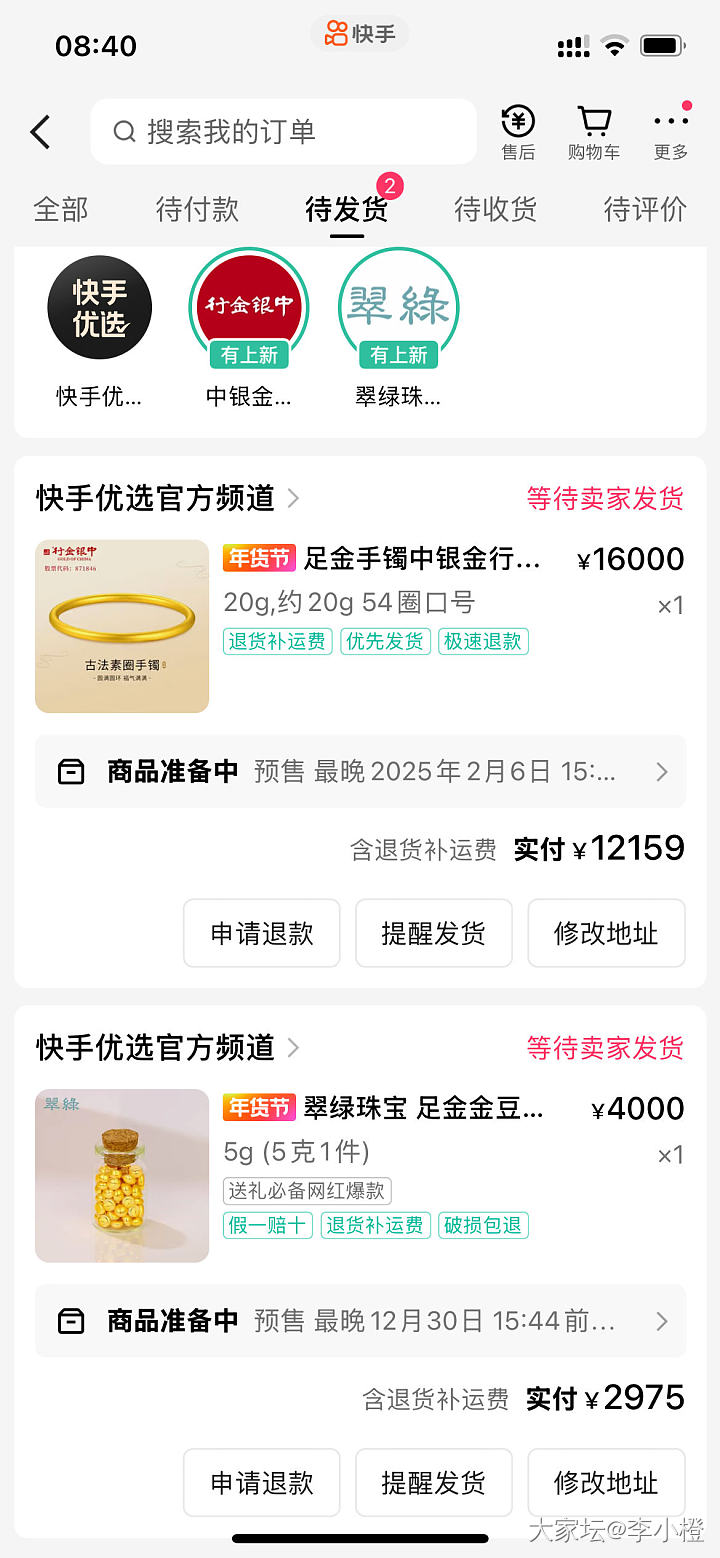View shipping status due 2025年2月6日
The image size is (720, 1558).
pyautogui.click(x=360, y=772)
